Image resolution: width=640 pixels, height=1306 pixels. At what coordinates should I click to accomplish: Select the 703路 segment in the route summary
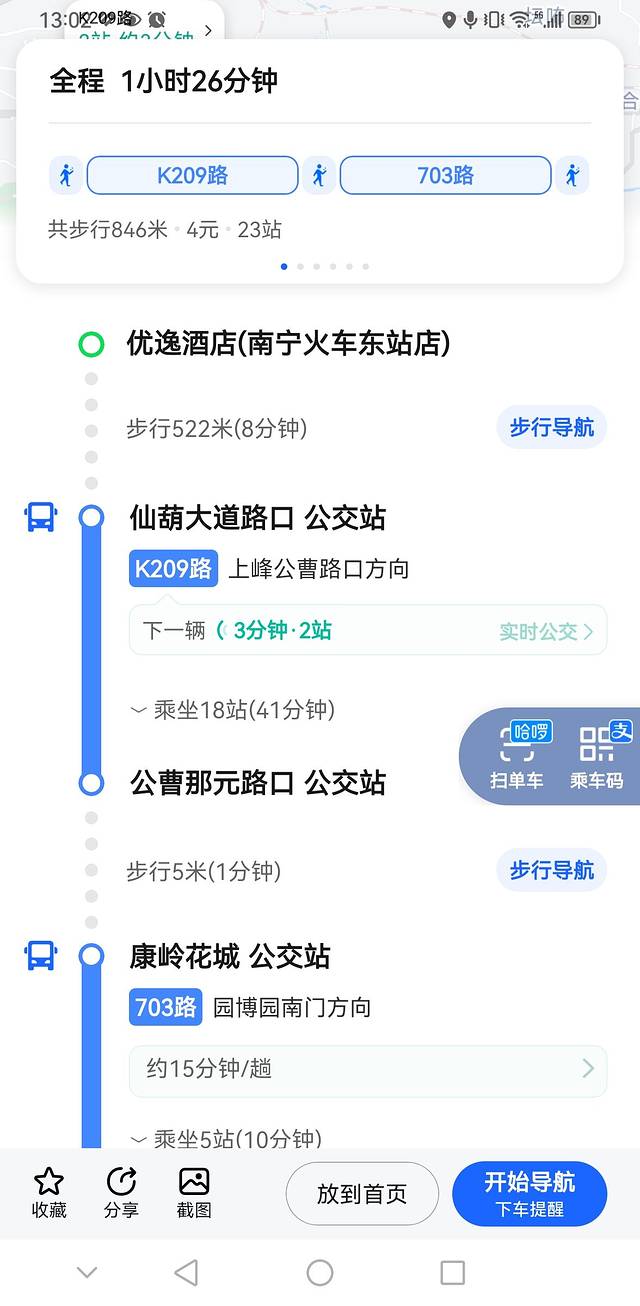[445, 176]
